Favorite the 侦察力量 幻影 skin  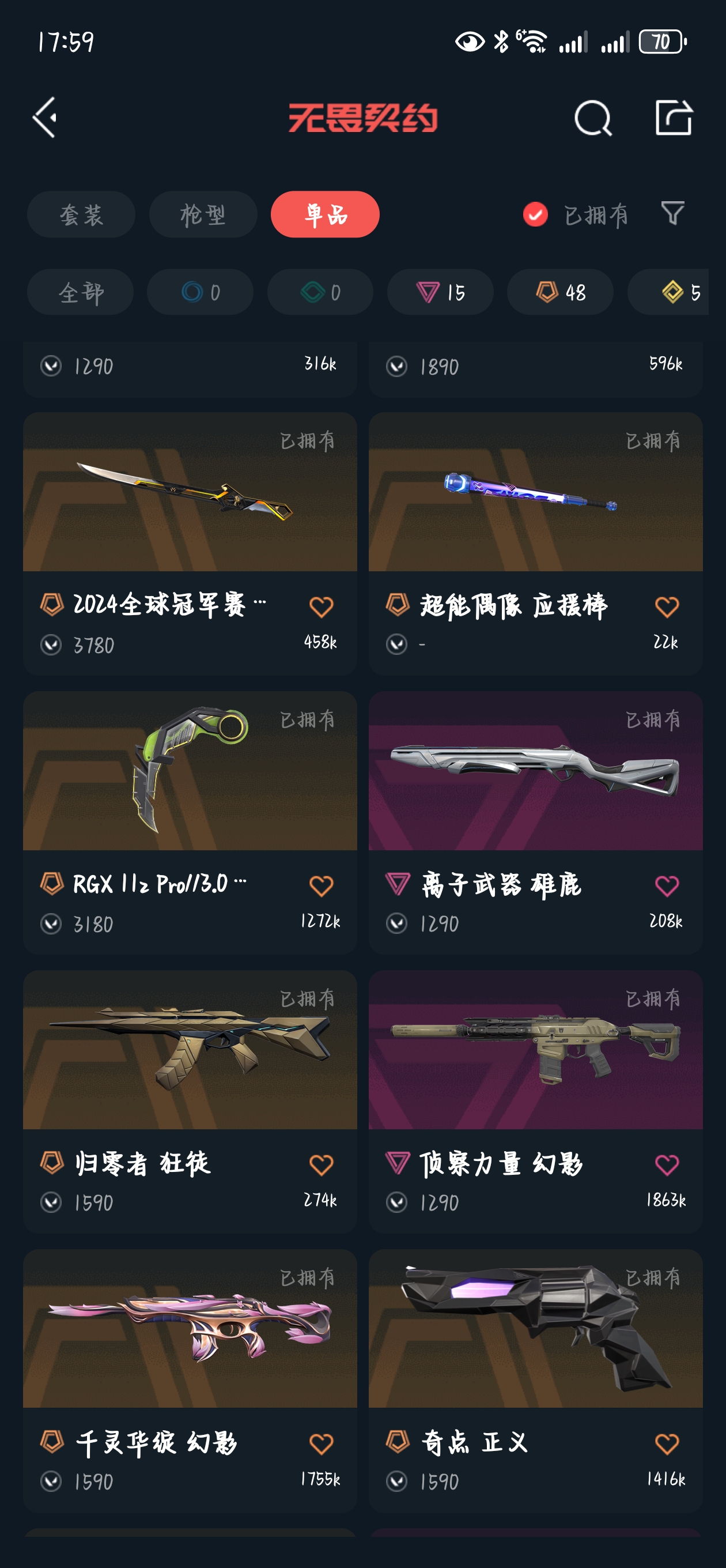click(x=666, y=1165)
